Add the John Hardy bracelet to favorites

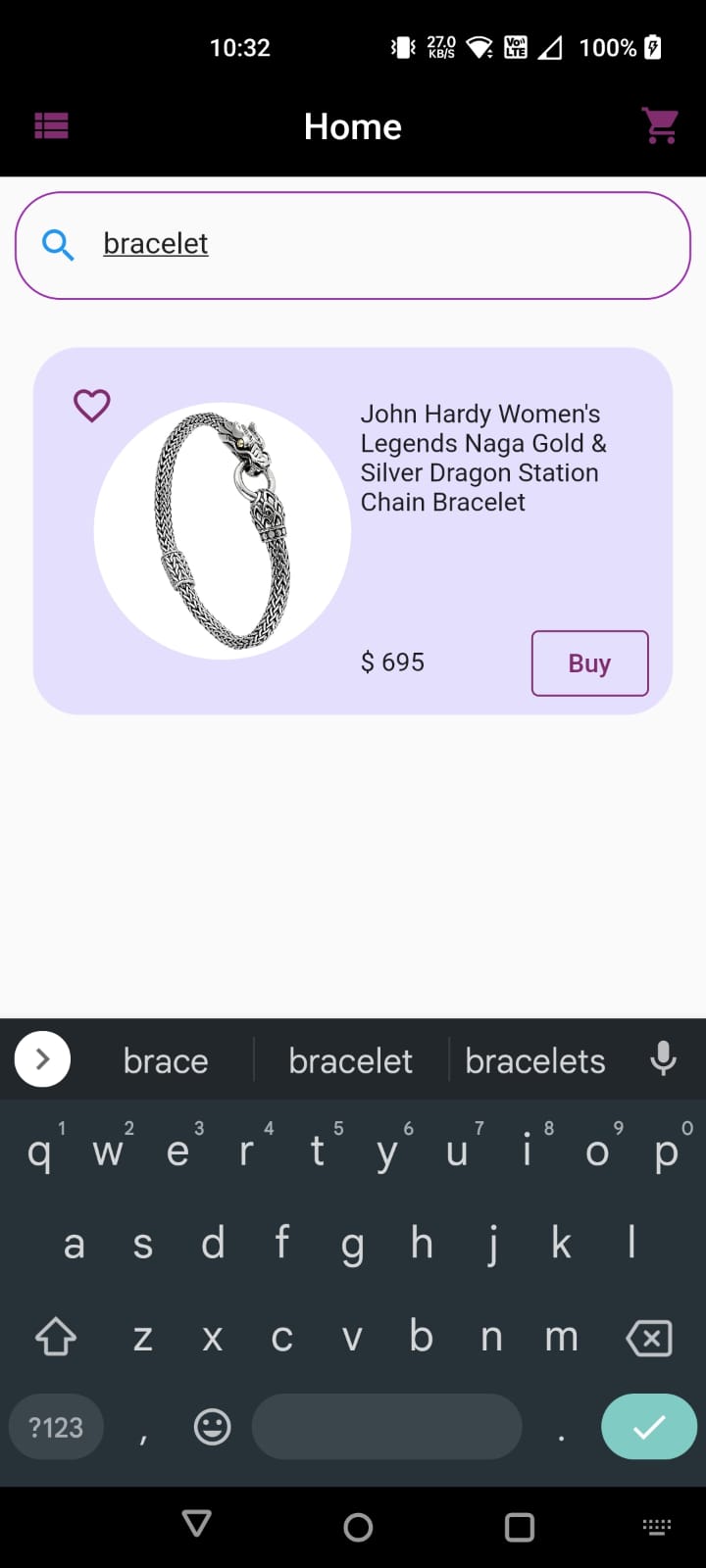[x=92, y=405]
